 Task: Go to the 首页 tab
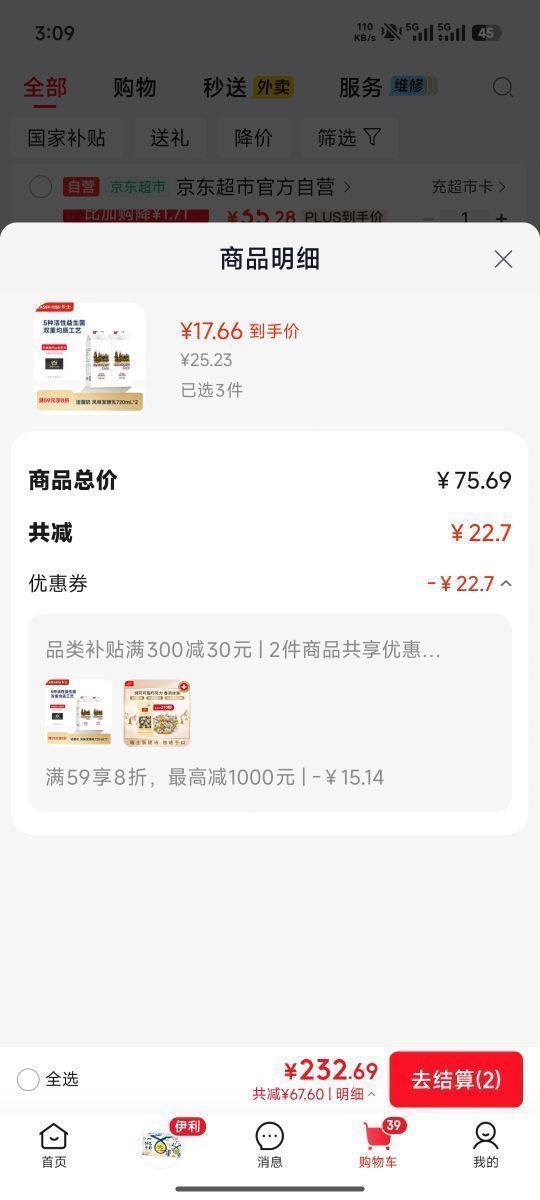point(54,1146)
